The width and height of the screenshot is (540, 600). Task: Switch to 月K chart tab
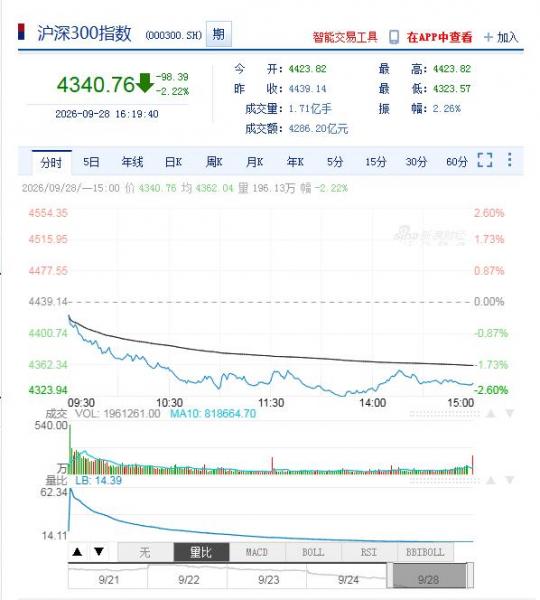coord(255,162)
